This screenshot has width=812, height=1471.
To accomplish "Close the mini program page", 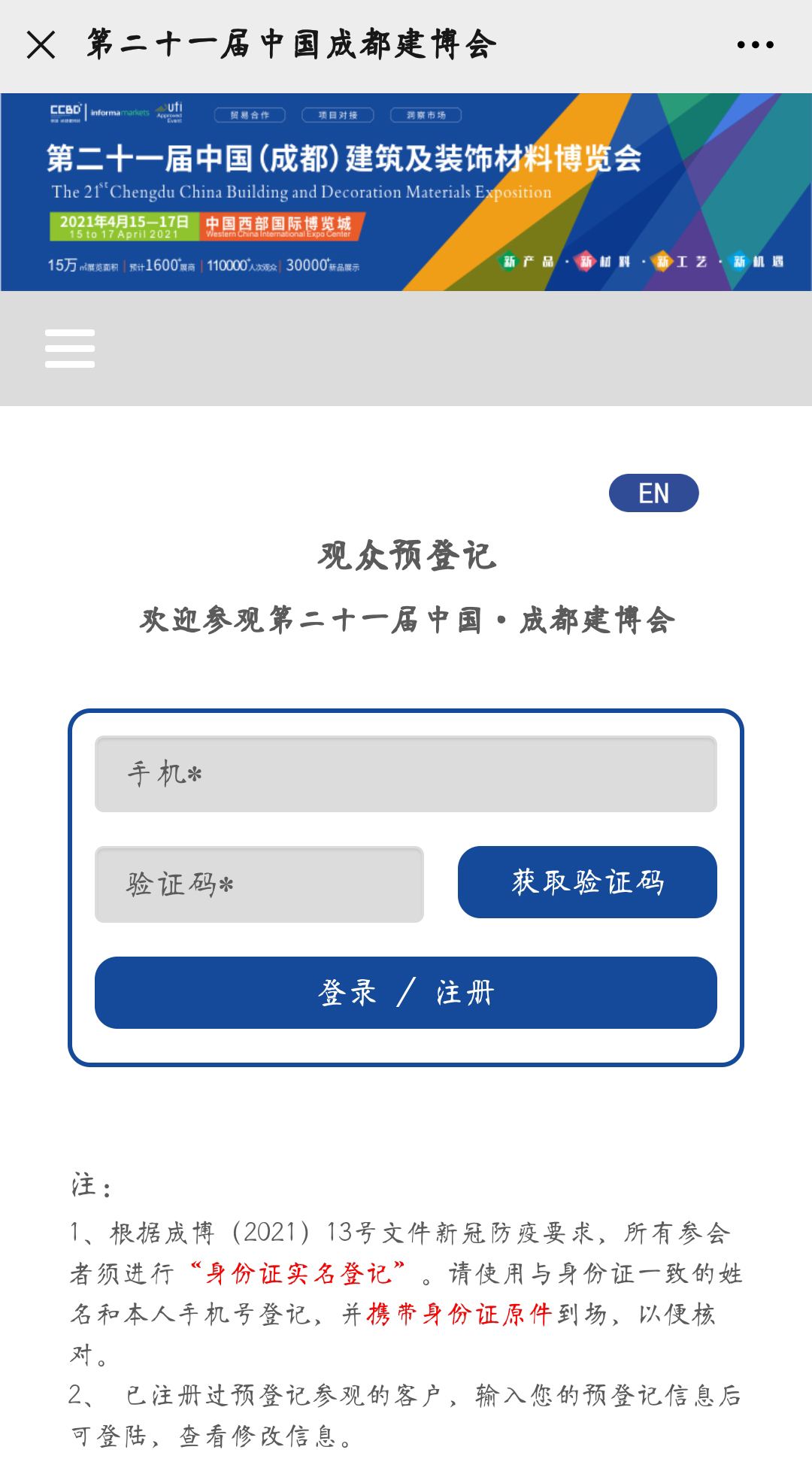I will click(x=43, y=45).
